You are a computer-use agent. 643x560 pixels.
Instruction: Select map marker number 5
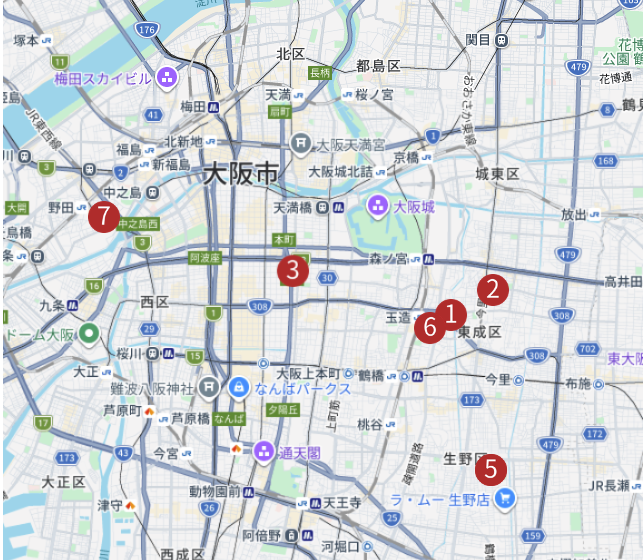490,467
